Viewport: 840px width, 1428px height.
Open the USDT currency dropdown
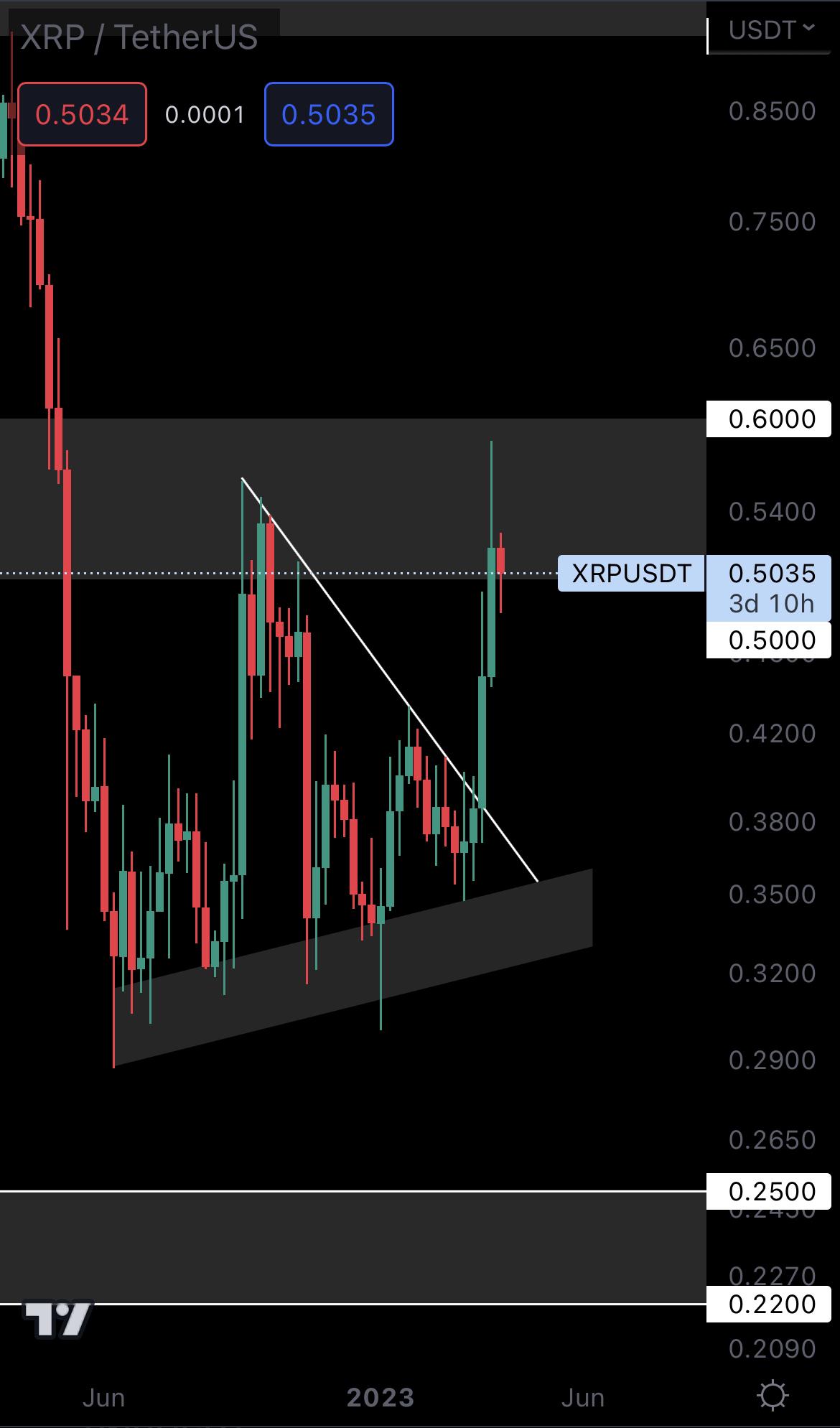[x=772, y=30]
